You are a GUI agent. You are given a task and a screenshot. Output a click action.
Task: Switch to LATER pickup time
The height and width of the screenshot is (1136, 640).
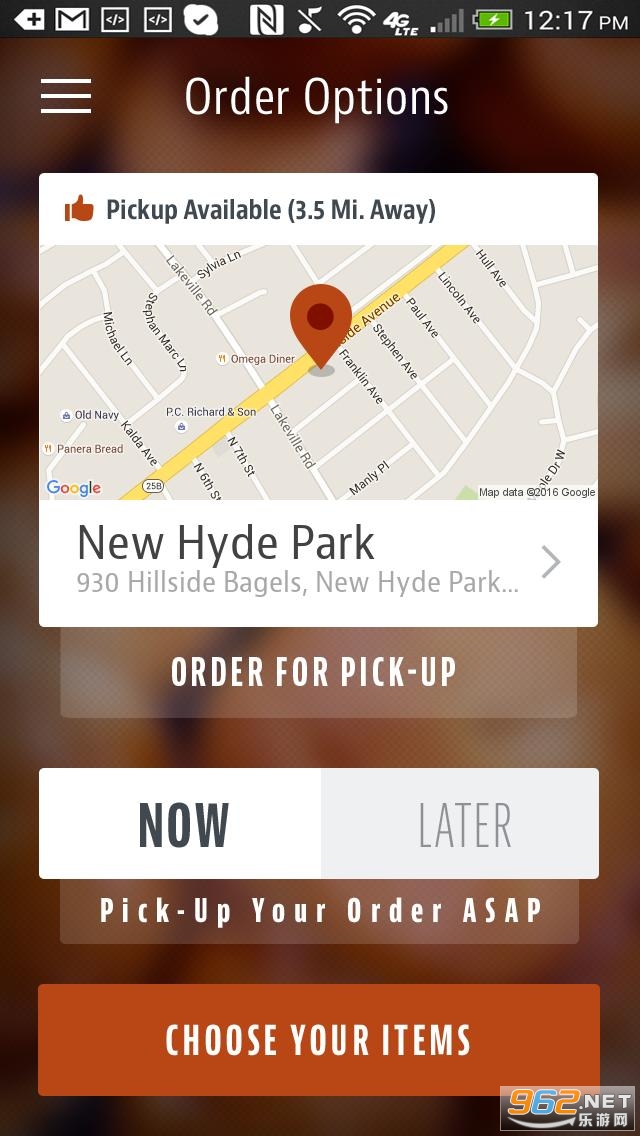(461, 824)
